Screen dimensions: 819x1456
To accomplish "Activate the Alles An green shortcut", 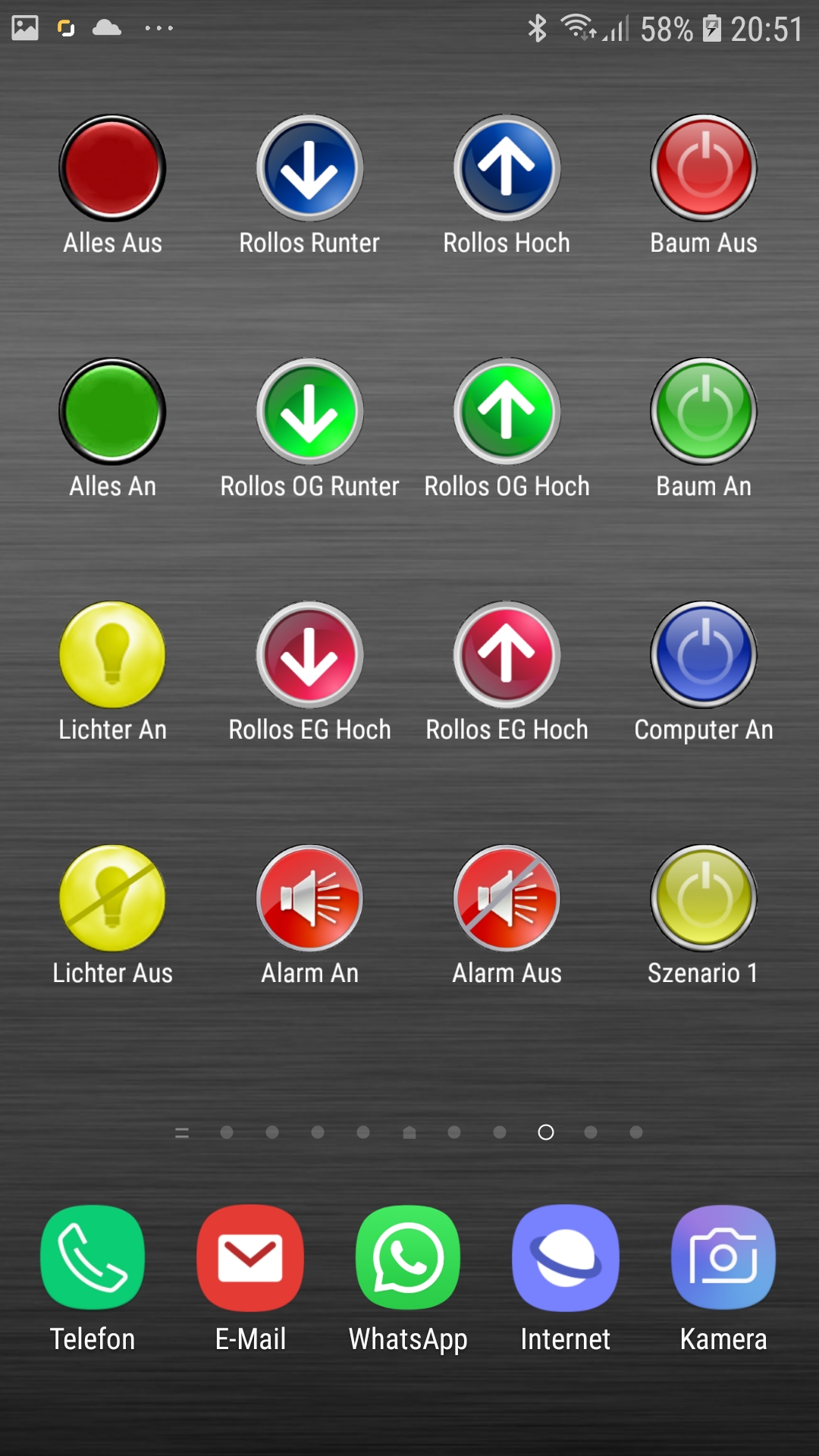I will click(112, 412).
